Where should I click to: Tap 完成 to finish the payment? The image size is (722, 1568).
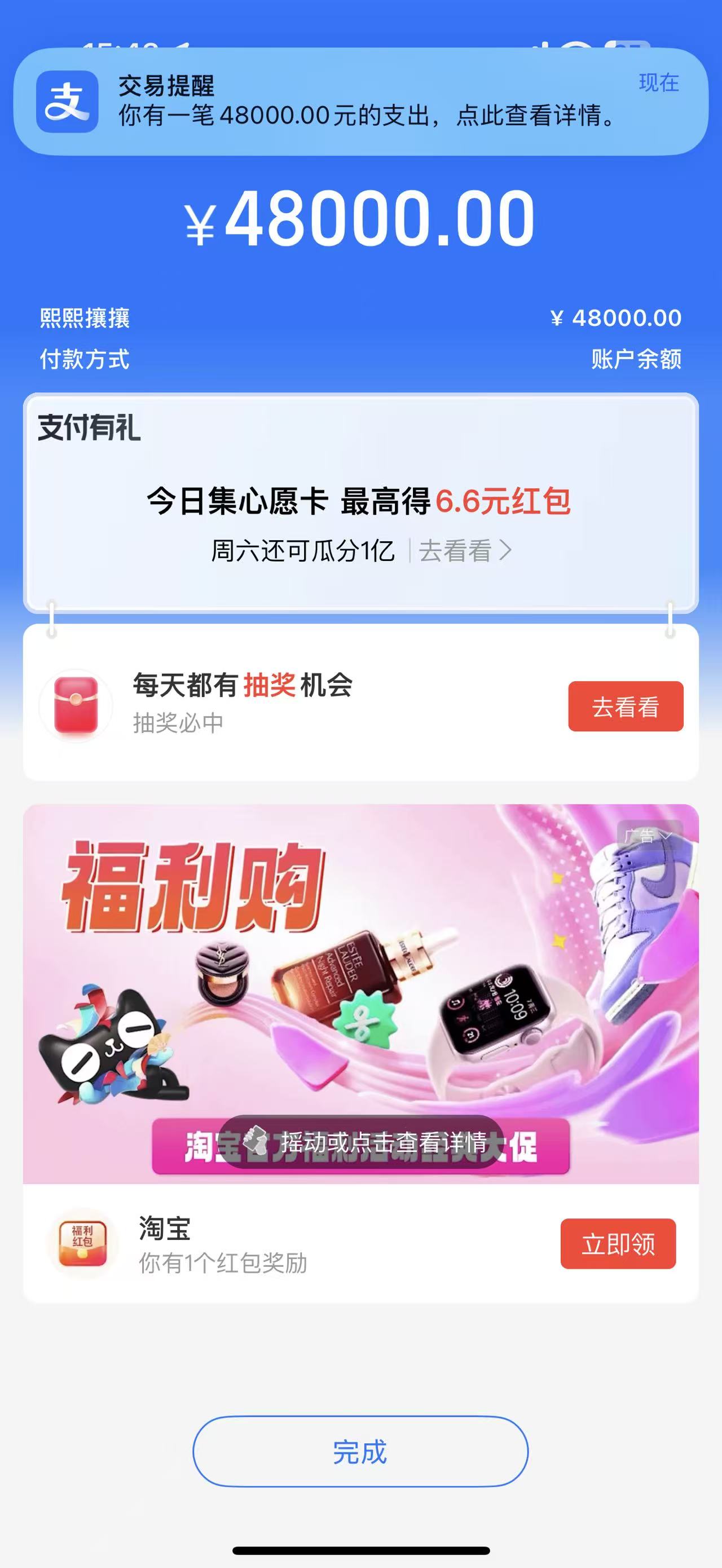pyautogui.click(x=360, y=1452)
